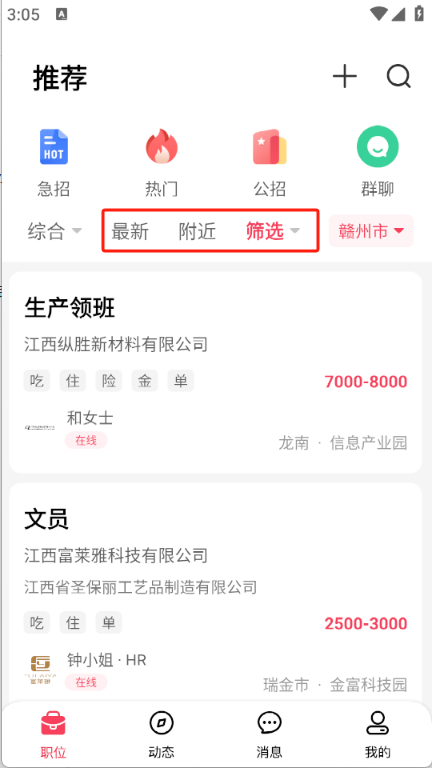432x768 pixels.
Task: Open the search magnifier icon
Action: point(399,77)
